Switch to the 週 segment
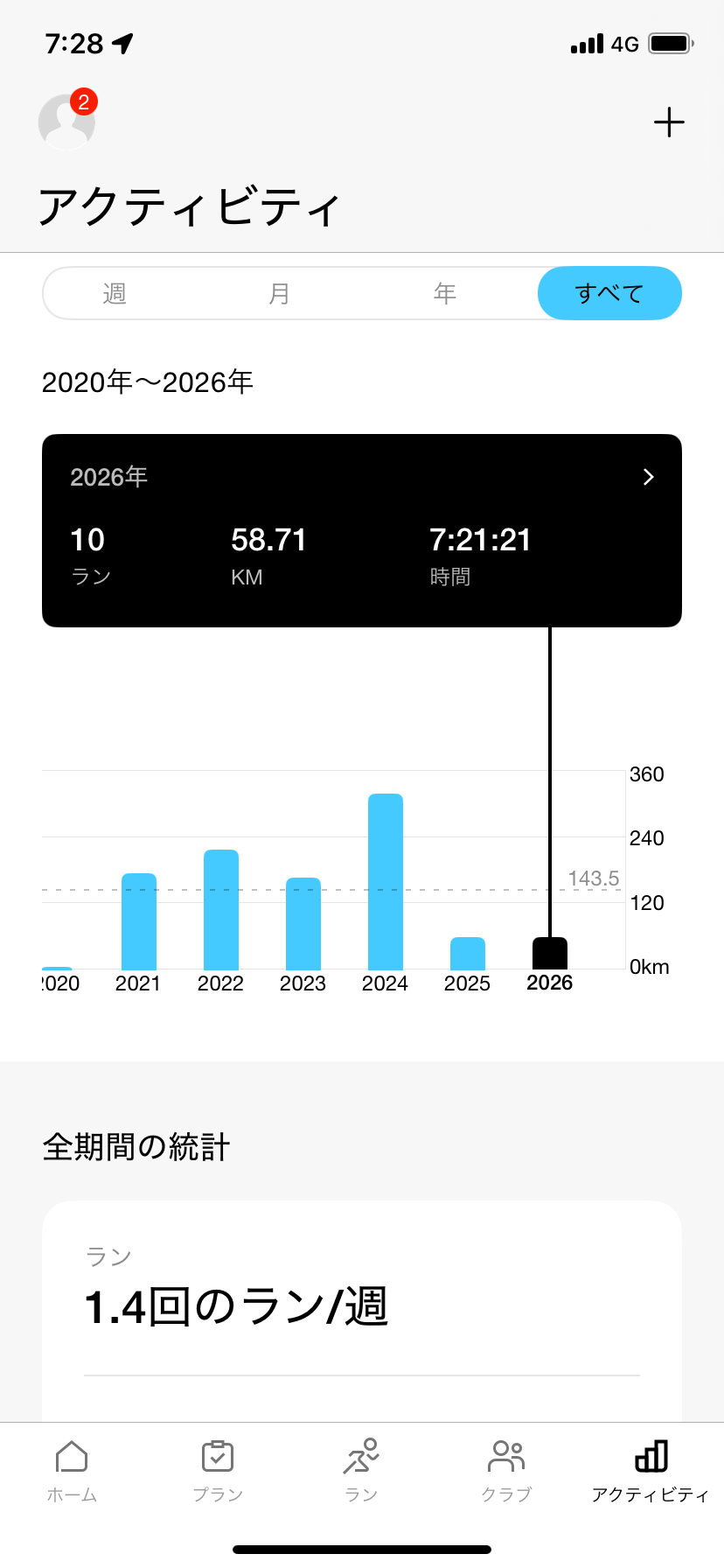Image resolution: width=724 pixels, height=1568 pixels. [x=115, y=293]
